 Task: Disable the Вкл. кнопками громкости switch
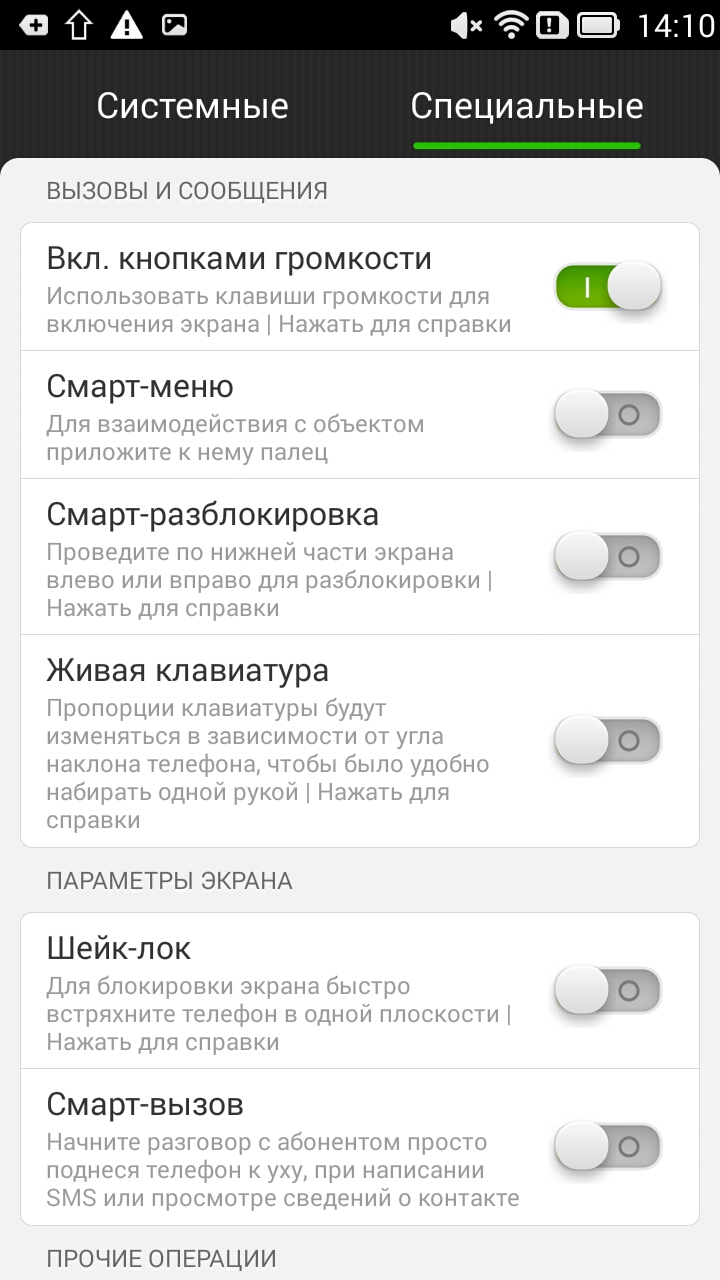point(608,287)
